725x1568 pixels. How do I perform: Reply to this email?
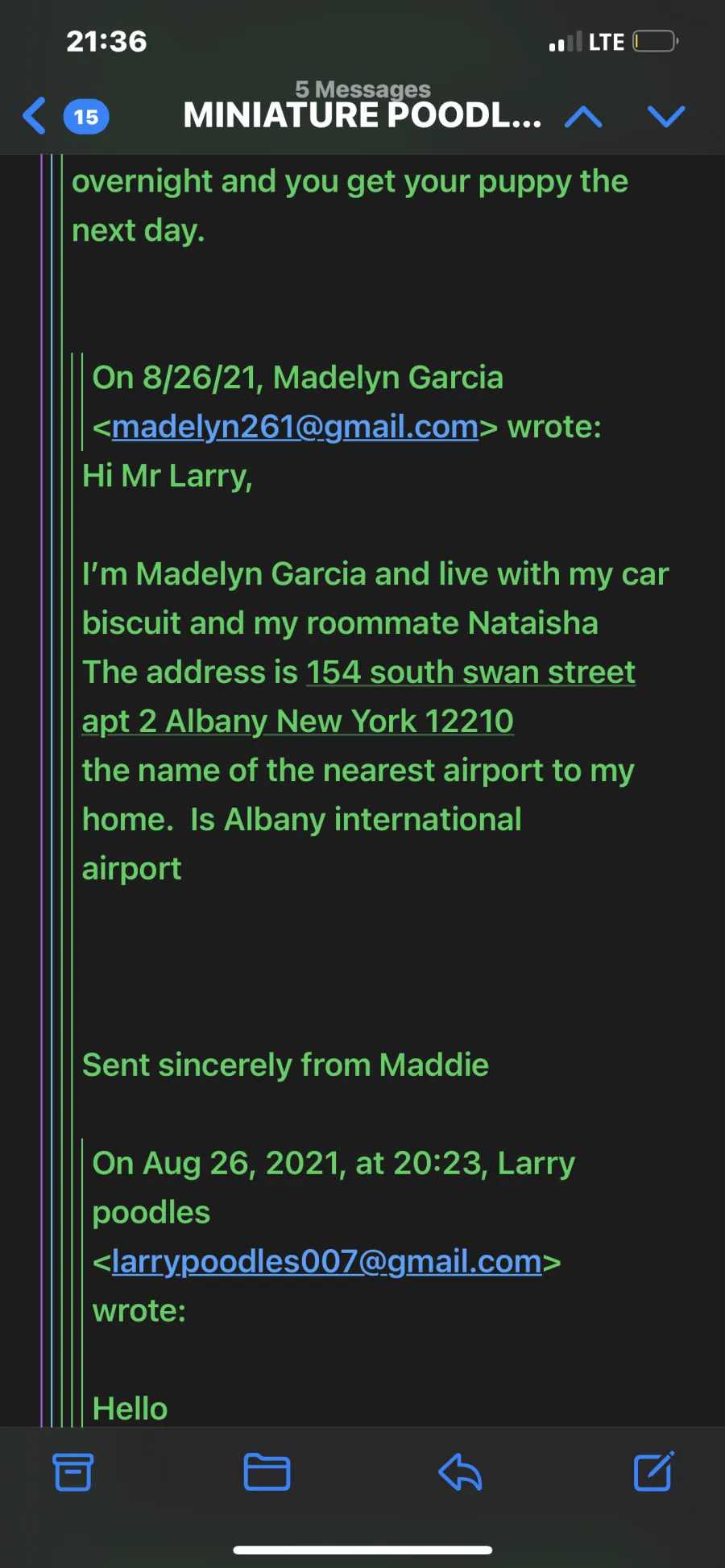(460, 1472)
